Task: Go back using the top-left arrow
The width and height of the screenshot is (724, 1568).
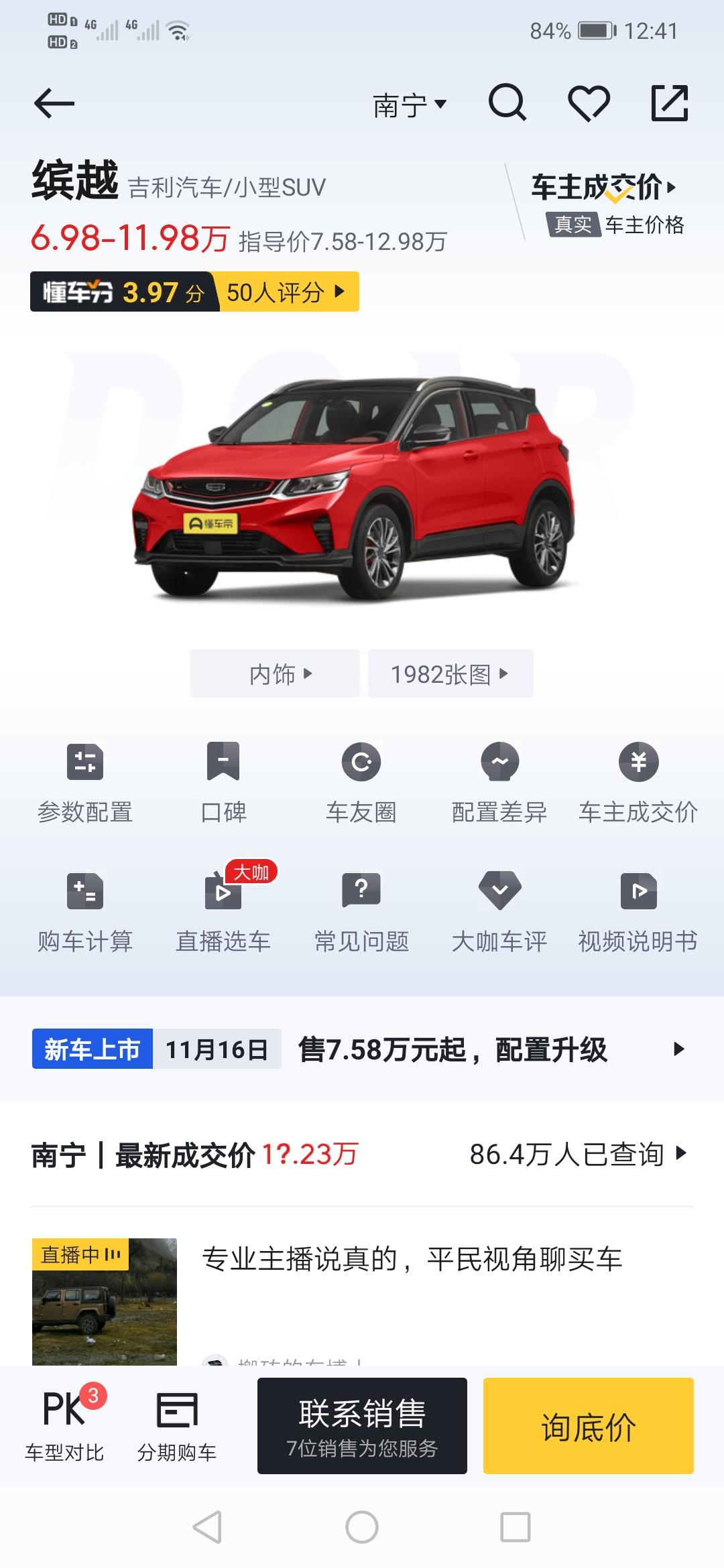Action: 54,104
